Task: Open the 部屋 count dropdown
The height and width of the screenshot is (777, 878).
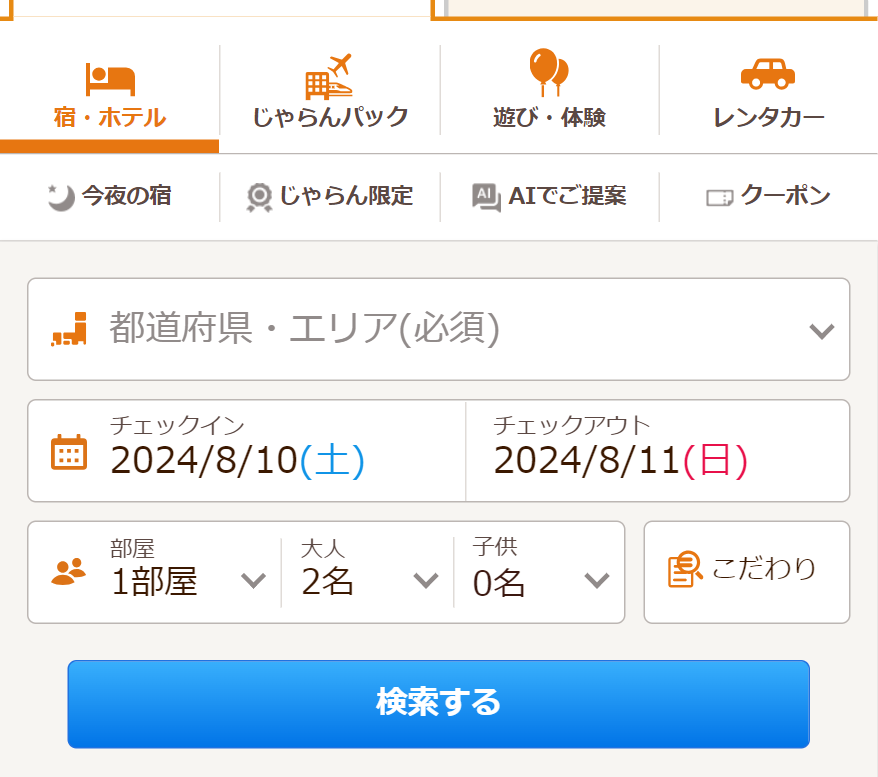Action: (155, 572)
